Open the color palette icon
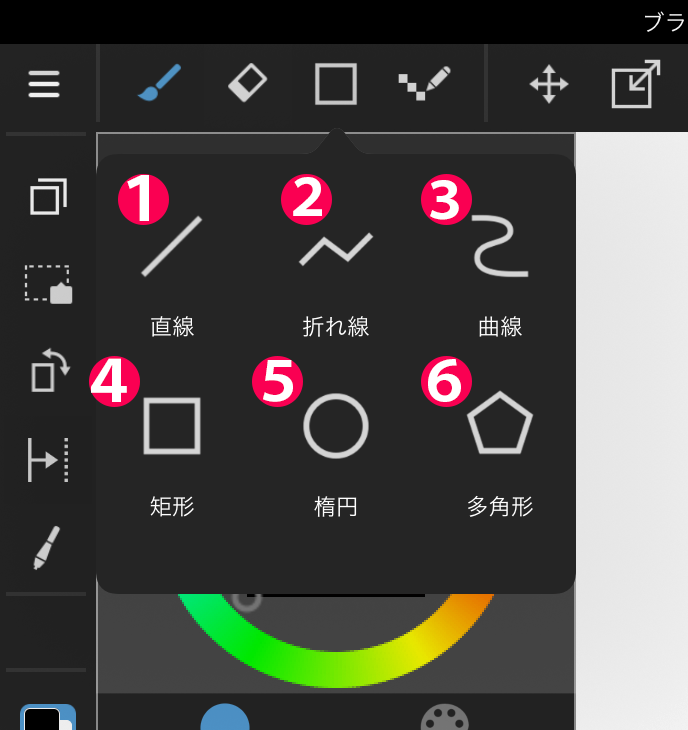This screenshot has width=688, height=730. [445, 718]
